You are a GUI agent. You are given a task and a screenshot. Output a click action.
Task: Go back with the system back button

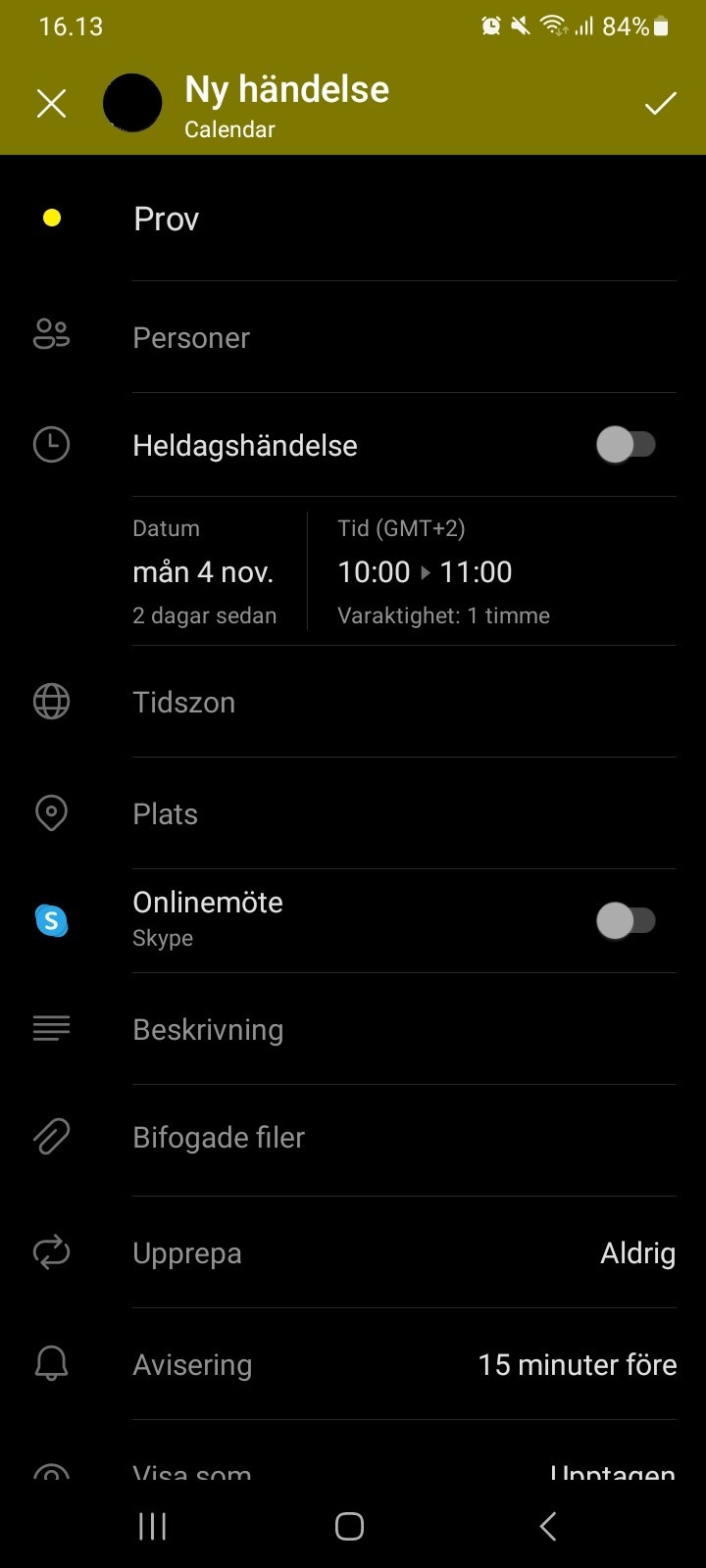point(548,1526)
